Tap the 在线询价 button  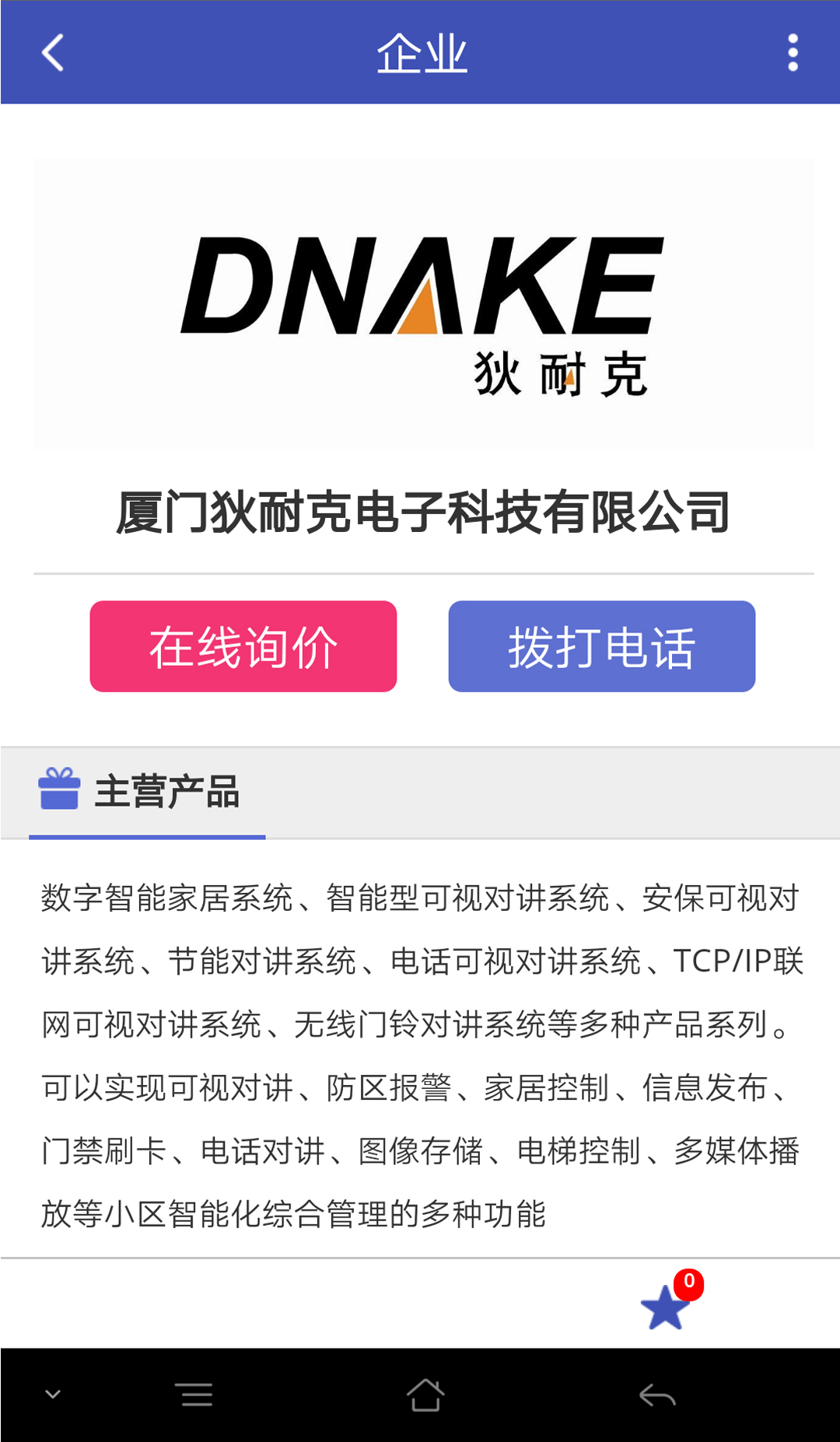(243, 646)
